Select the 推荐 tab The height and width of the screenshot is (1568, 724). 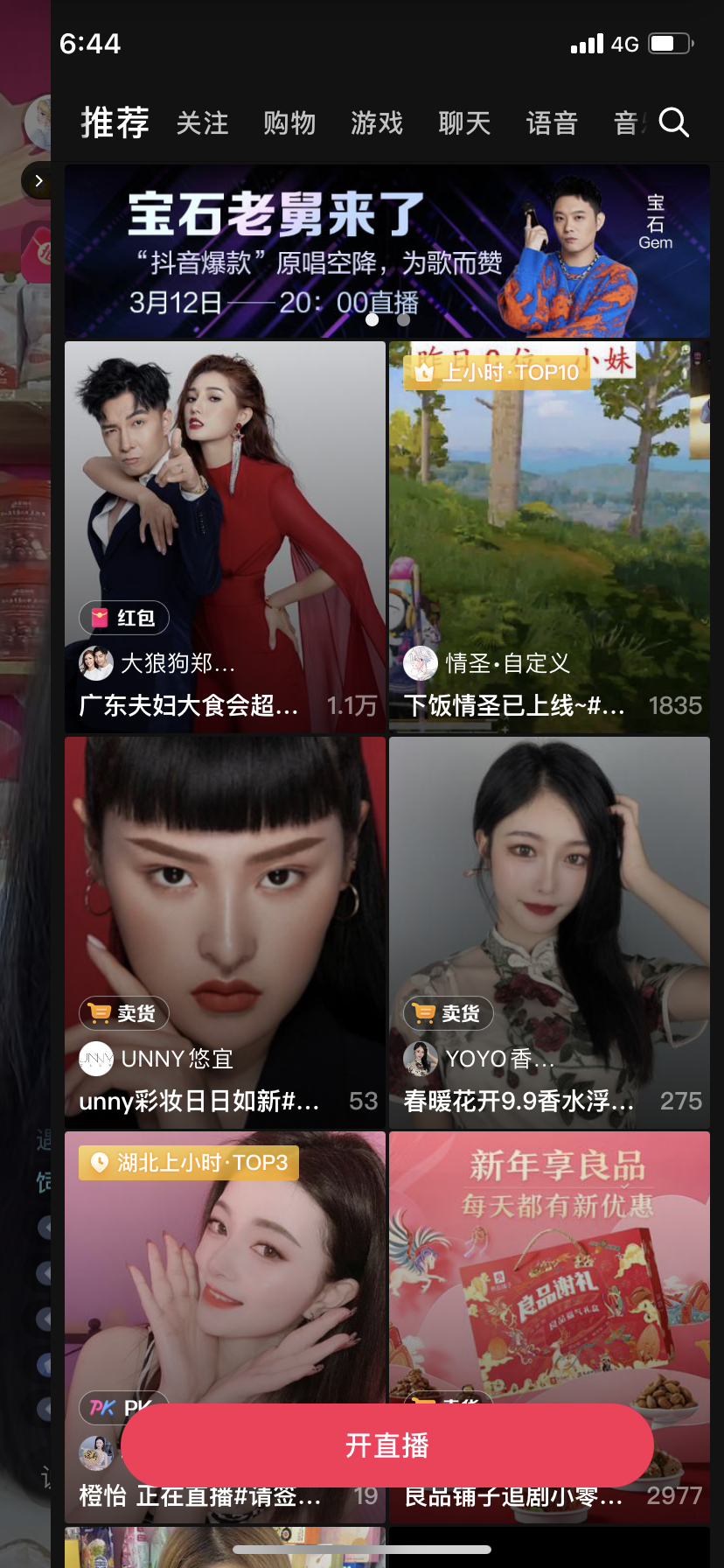pos(115,122)
